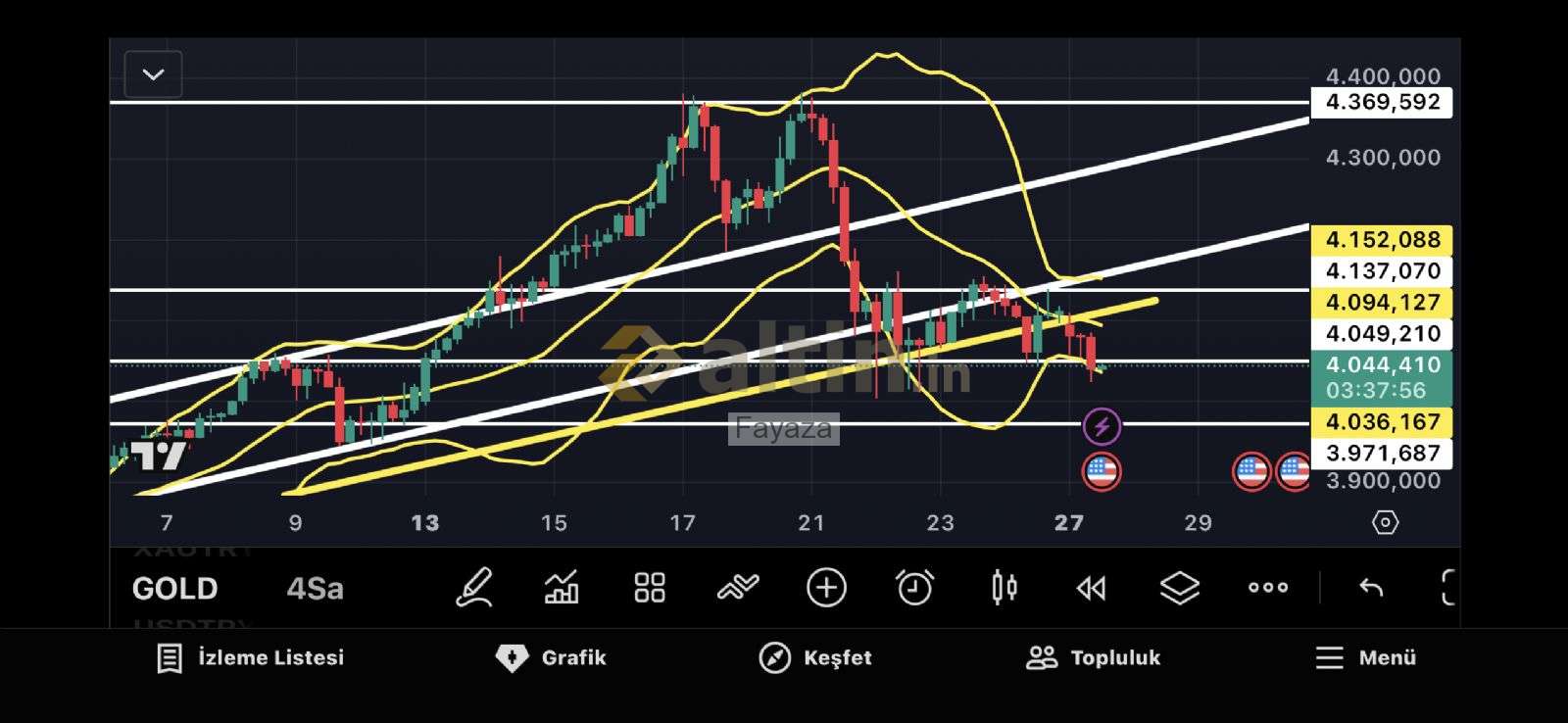Open the three-dot more options
1568x723 pixels.
click(x=1268, y=588)
